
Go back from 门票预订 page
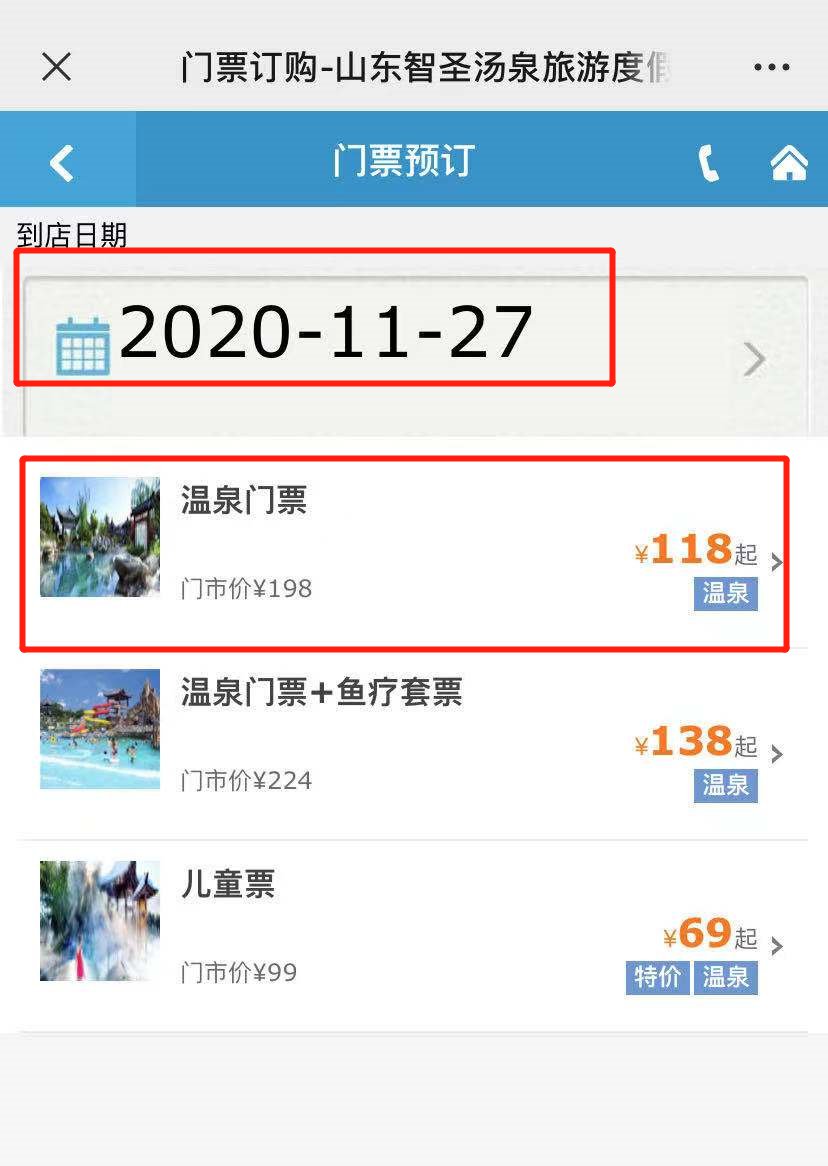pos(62,162)
